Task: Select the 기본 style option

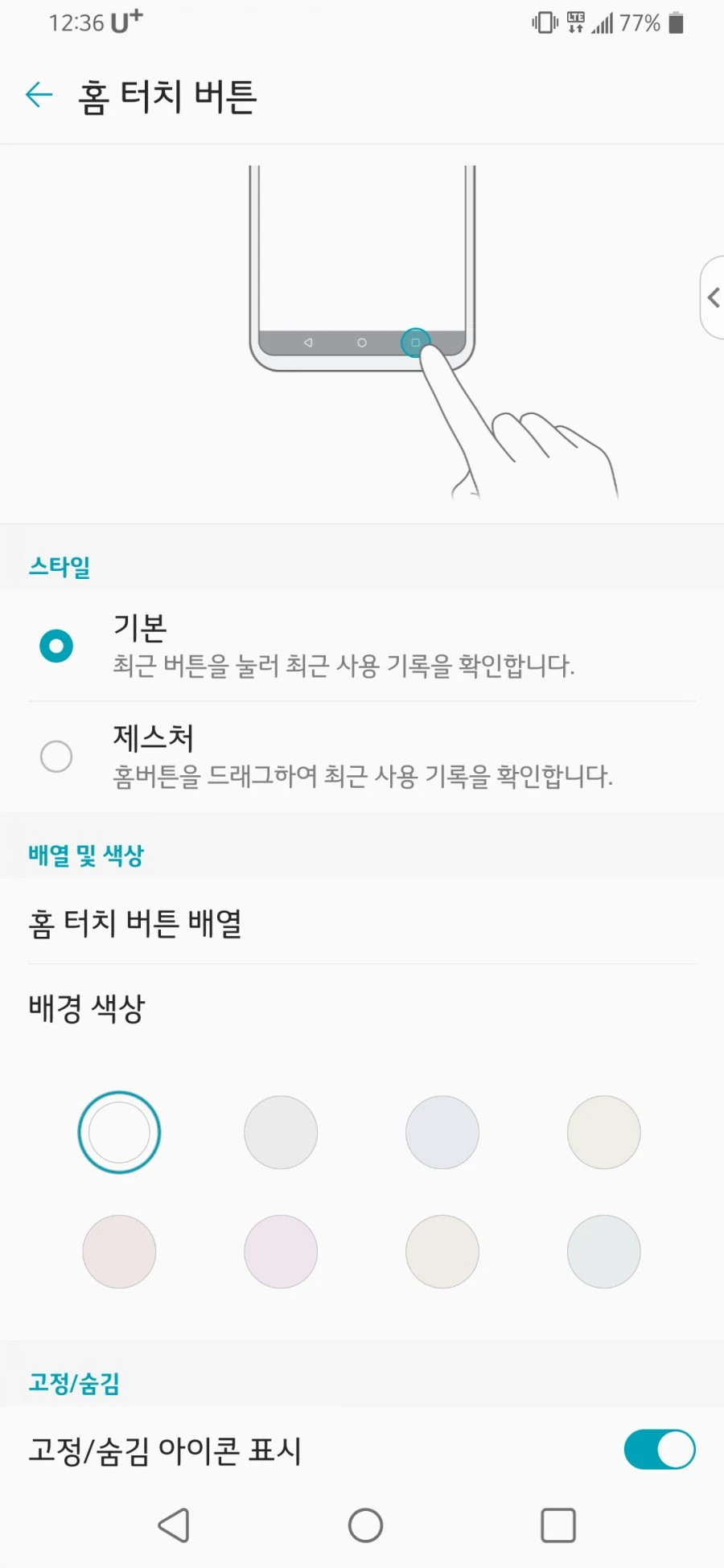Action: pyautogui.click(x=362, y=646)
